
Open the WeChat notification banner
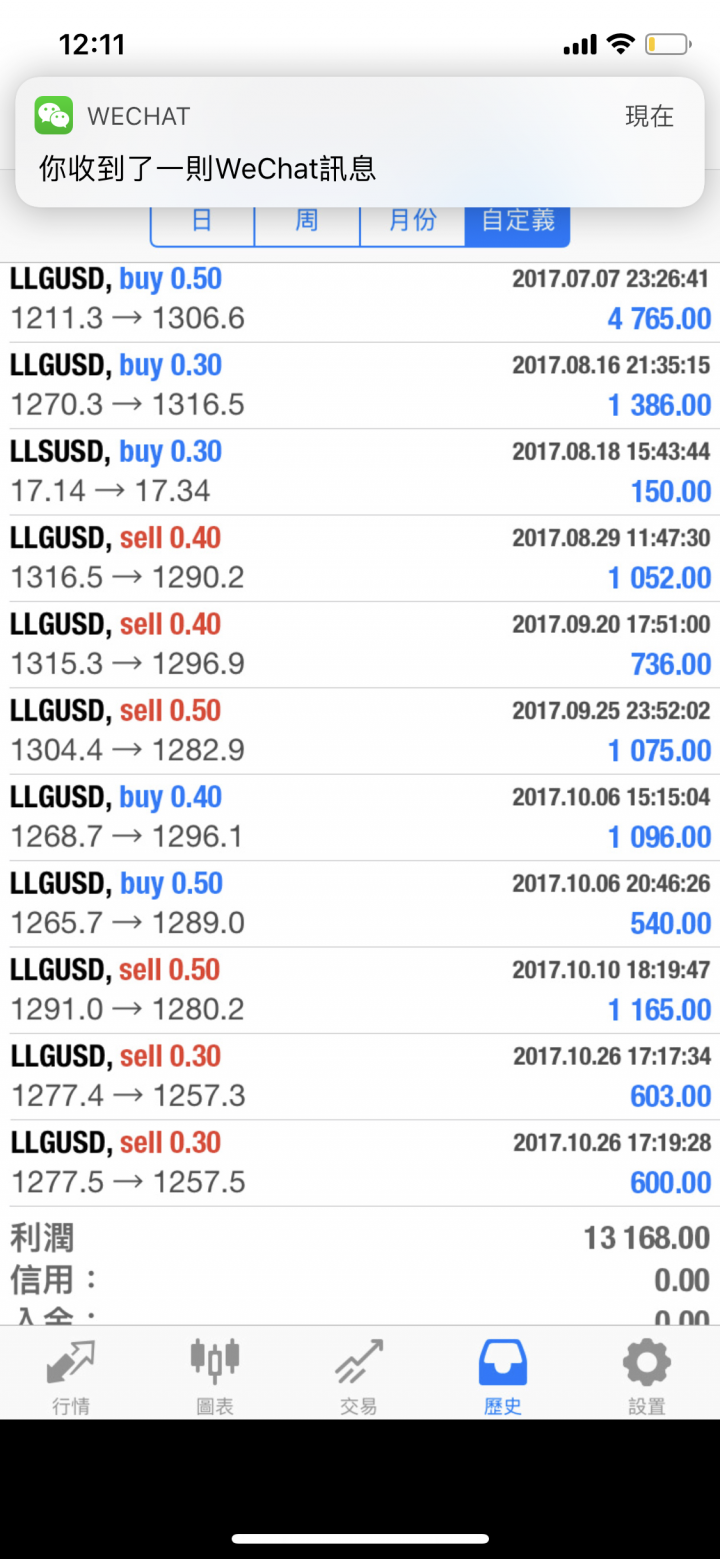pyautogui.click(x=360, y=142)
